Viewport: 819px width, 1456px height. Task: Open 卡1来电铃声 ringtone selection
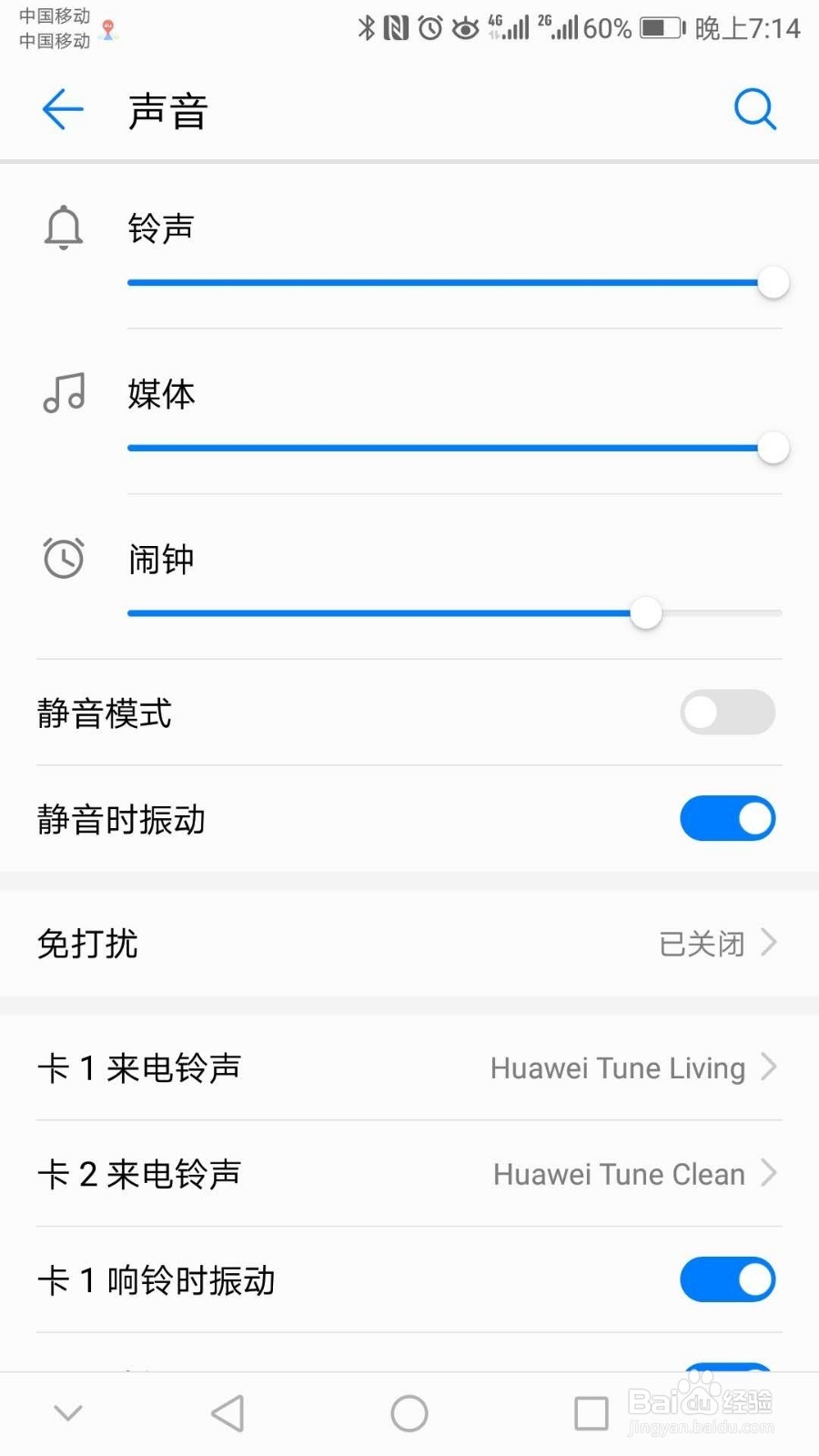tap(409, 1067)
